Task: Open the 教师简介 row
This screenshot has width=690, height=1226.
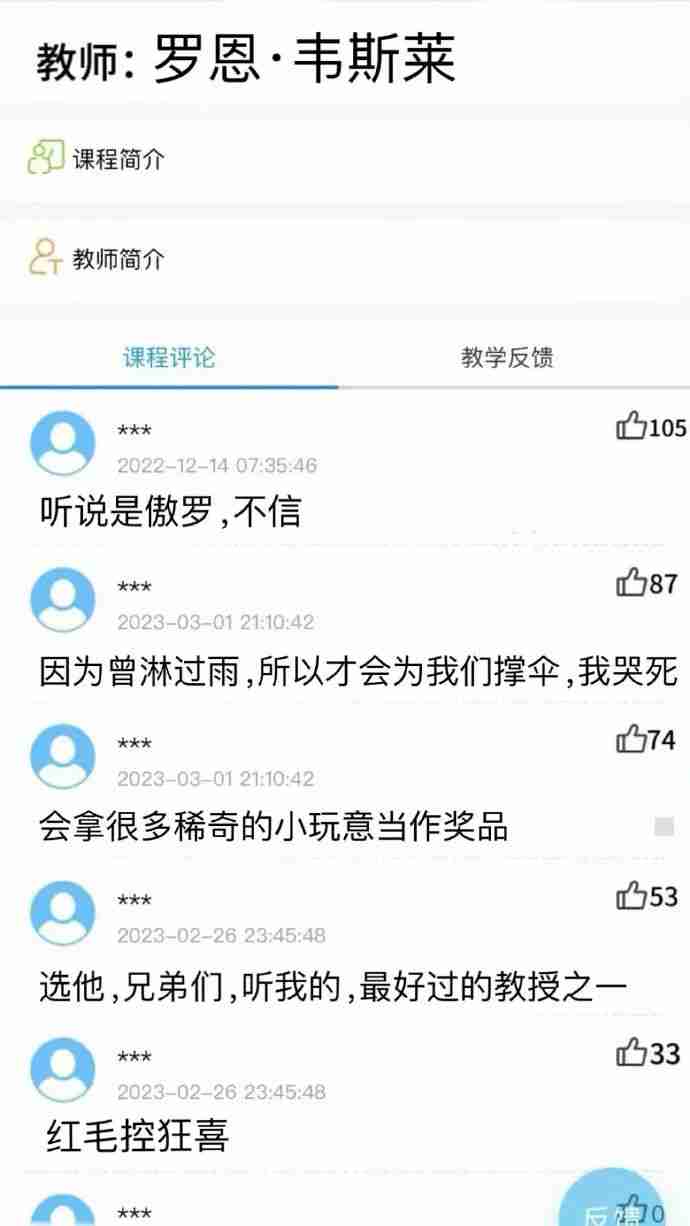Action: tap(118, 260)
